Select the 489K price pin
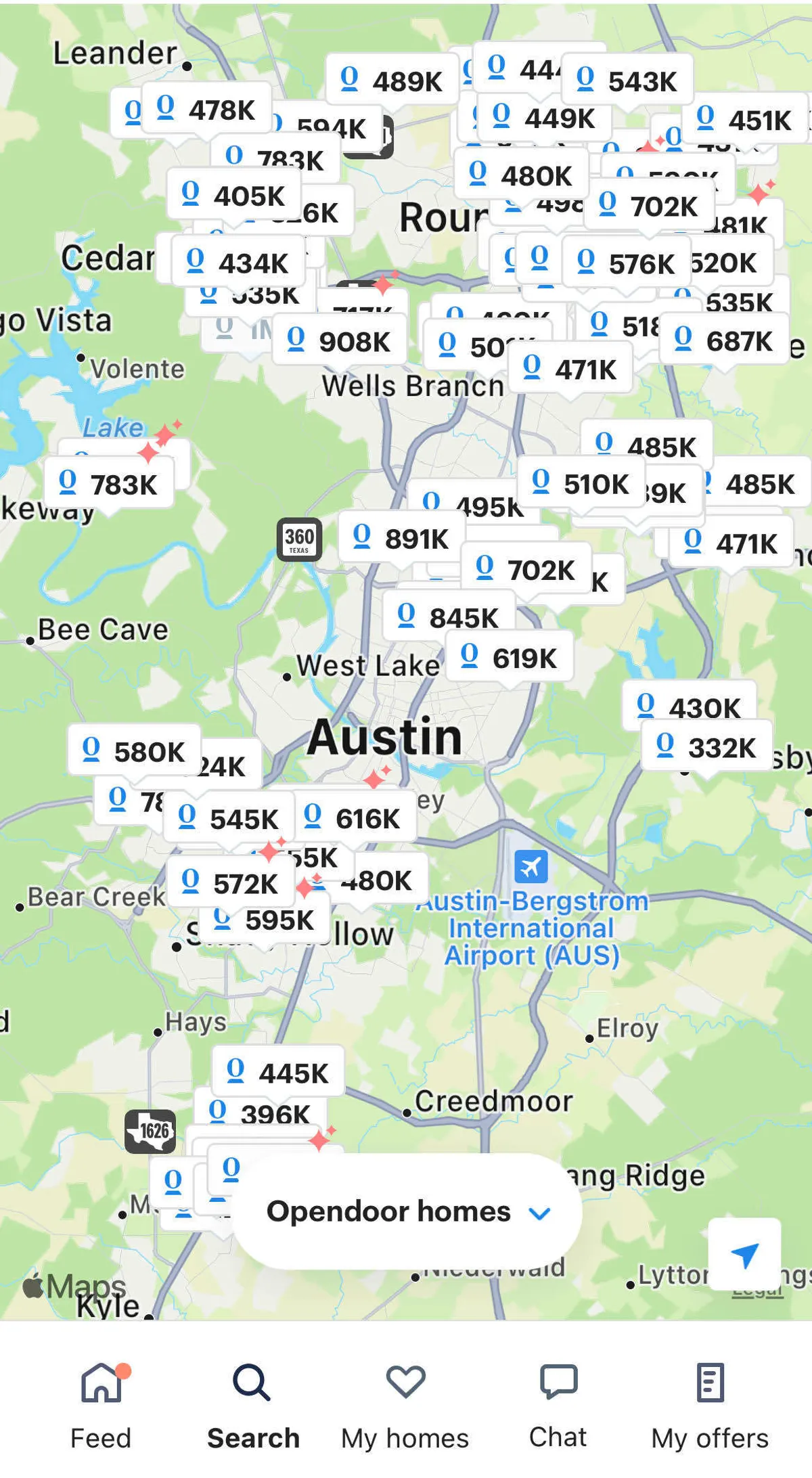 tap(392, 81)
